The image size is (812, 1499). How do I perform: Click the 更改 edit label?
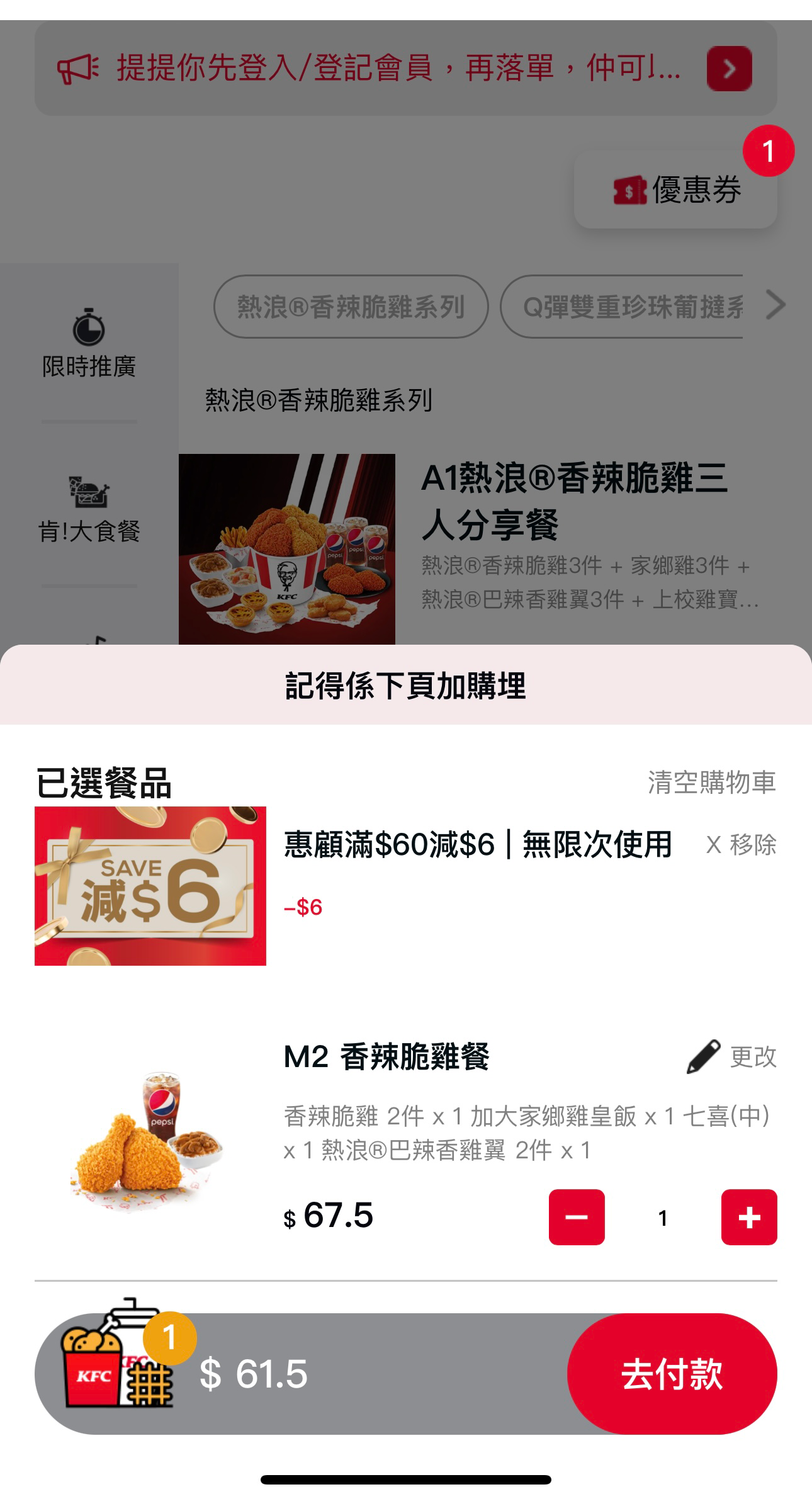point(753,1058)
